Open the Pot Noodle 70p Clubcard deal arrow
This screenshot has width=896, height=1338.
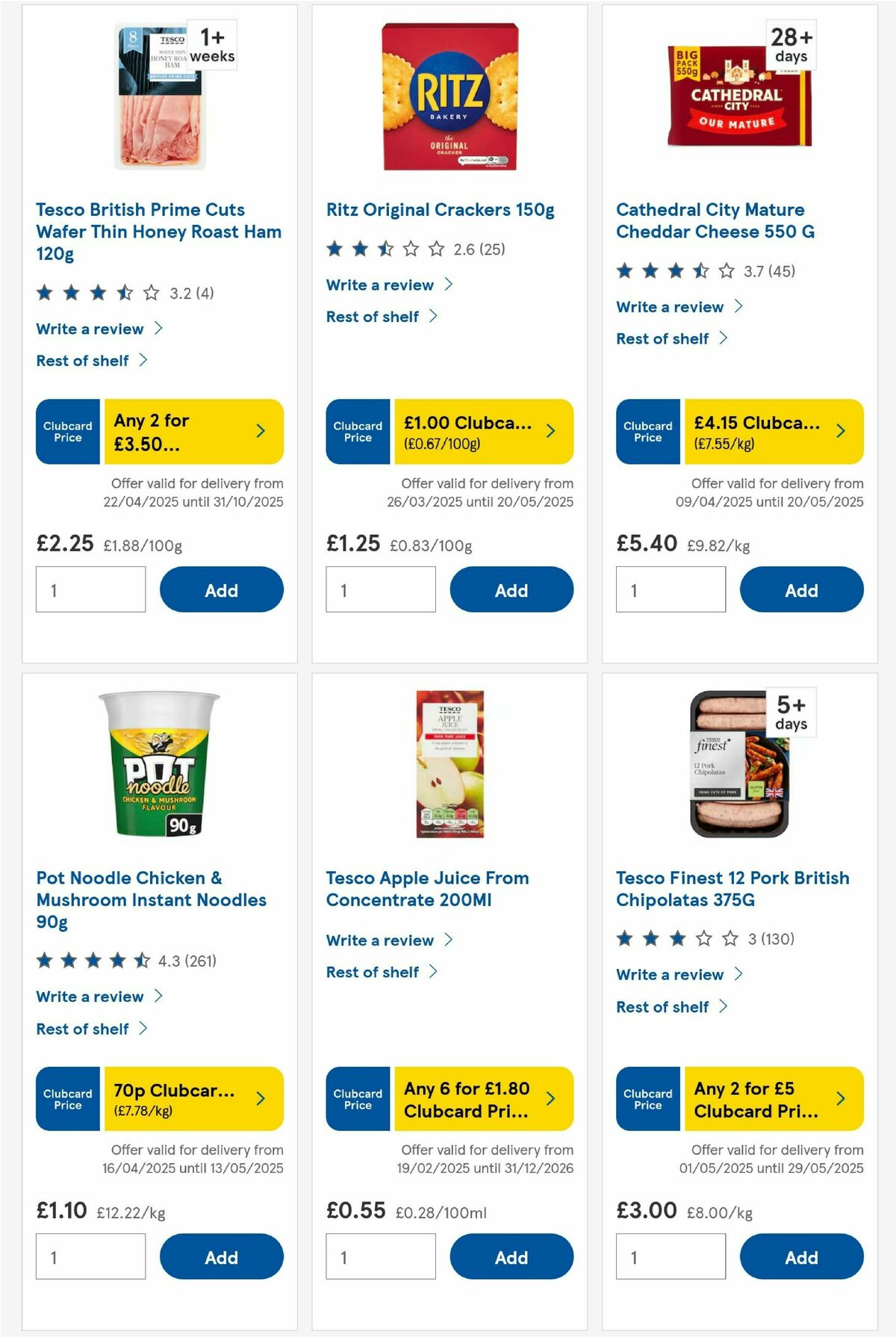260,1098
